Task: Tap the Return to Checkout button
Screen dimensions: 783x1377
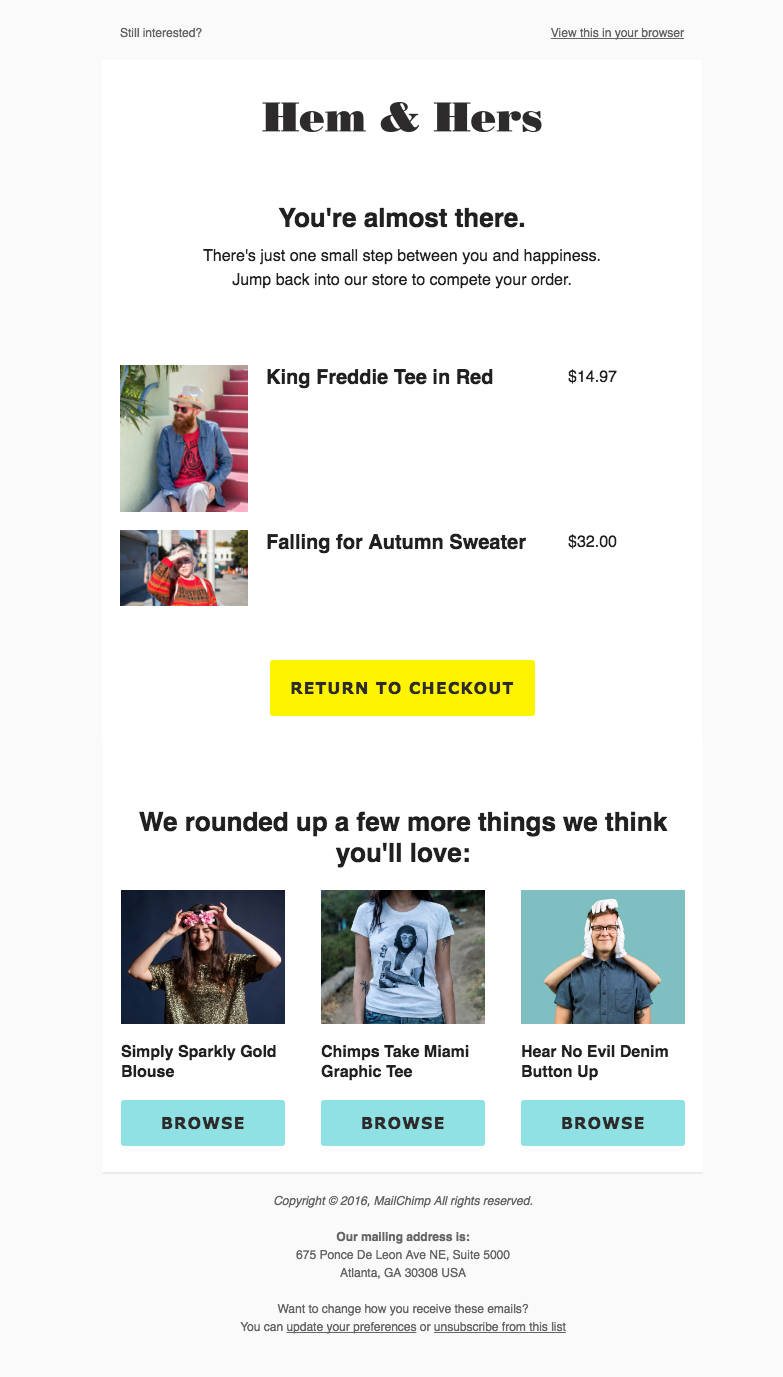Action: click(402, 688)
